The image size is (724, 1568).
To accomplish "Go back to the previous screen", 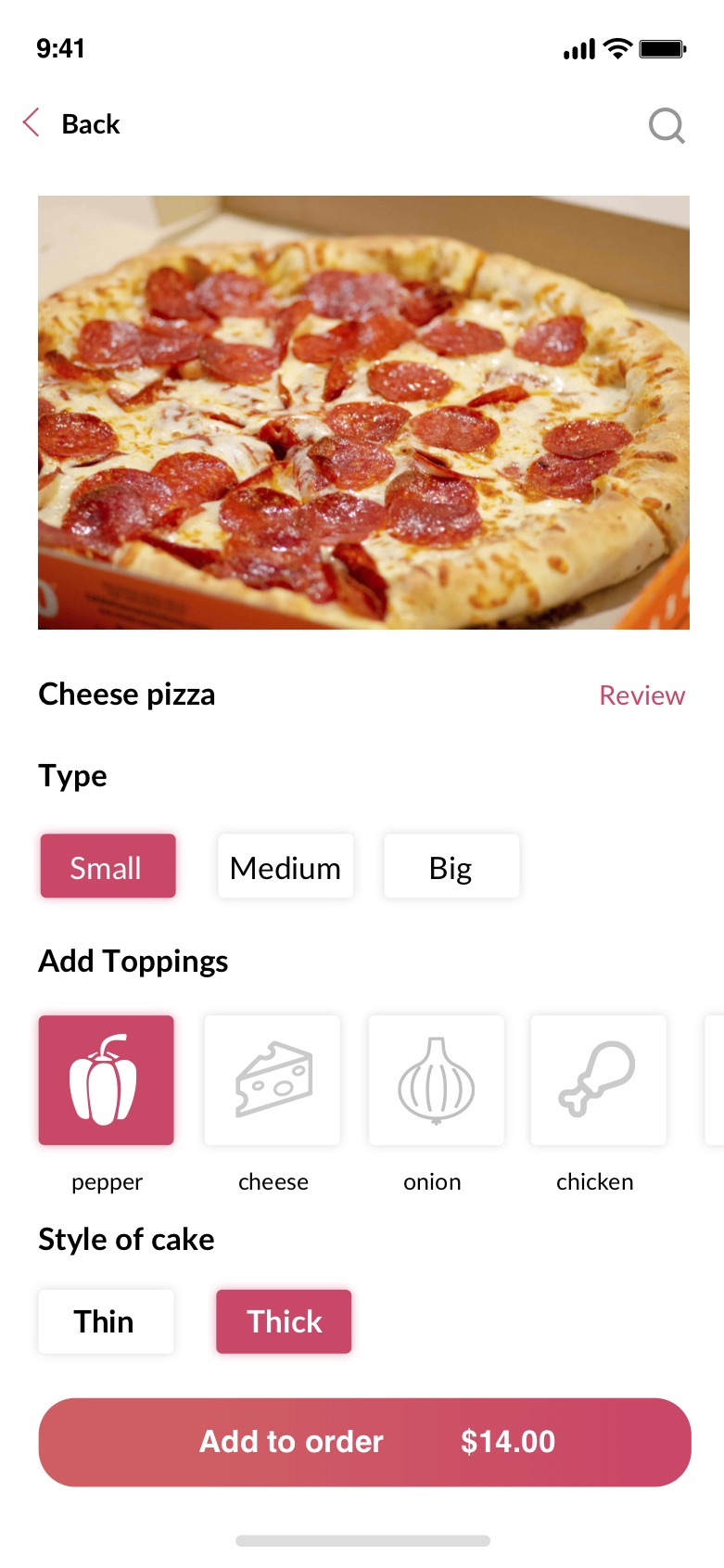I will point(72,123).
